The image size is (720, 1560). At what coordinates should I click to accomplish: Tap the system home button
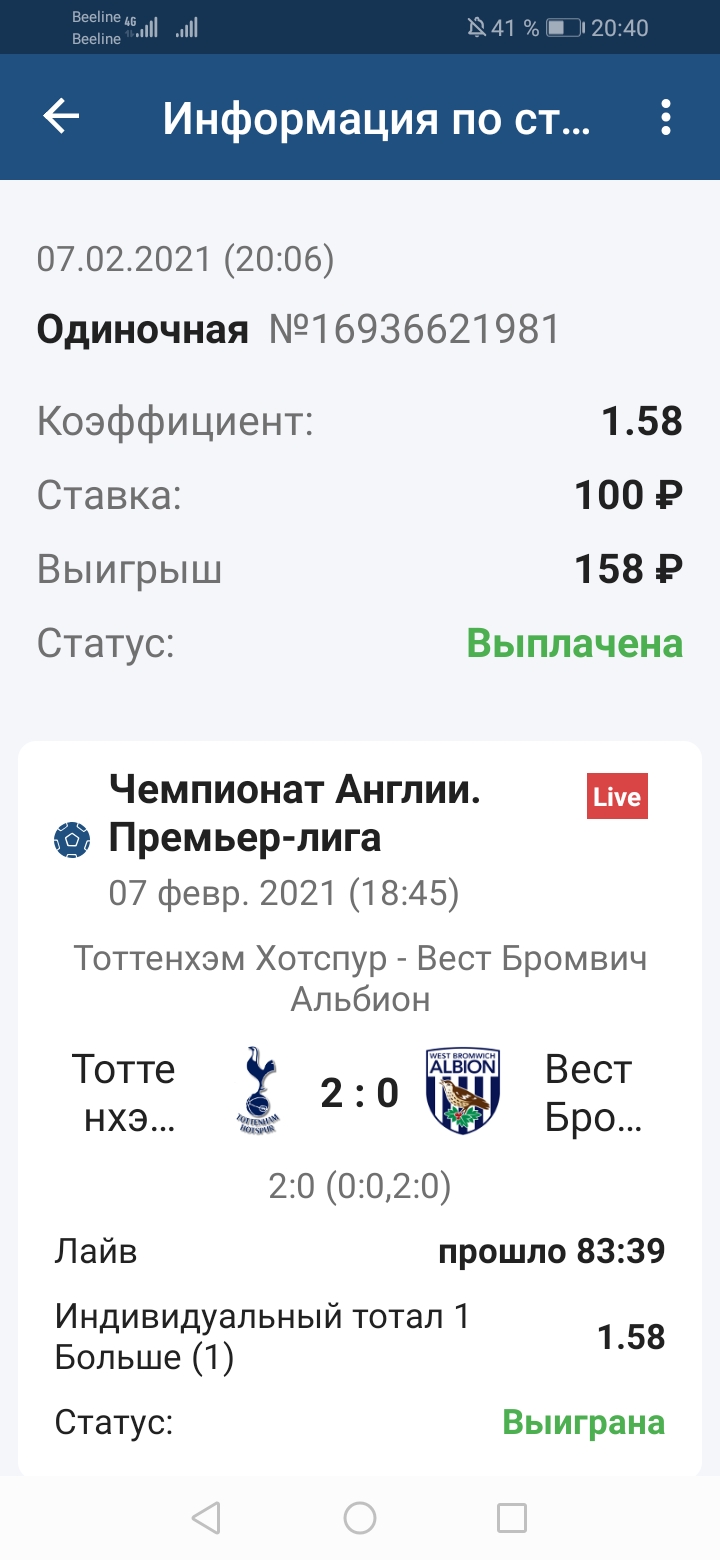pos(360,1518)
